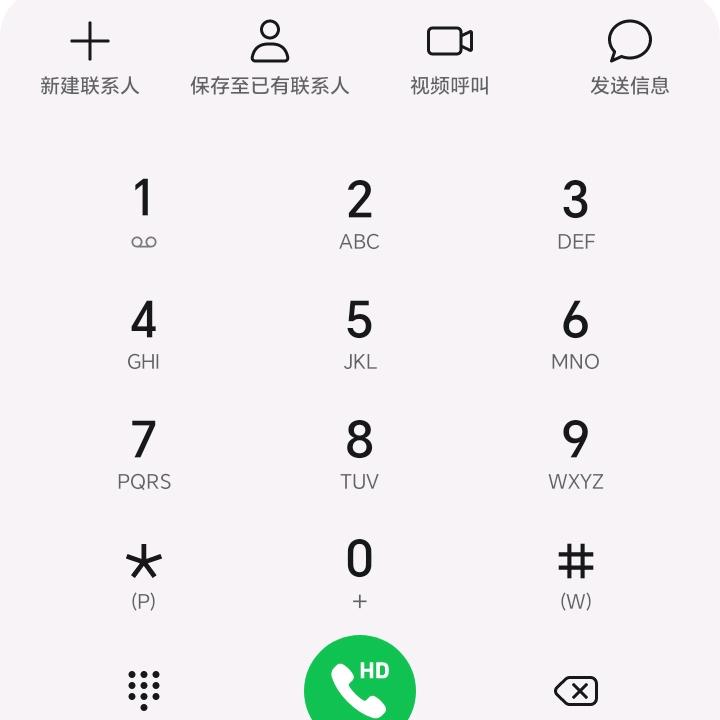Viewport: 720px width, 720px height.
Task: Dial digit 7 PQRS
Action: [143, 453]
